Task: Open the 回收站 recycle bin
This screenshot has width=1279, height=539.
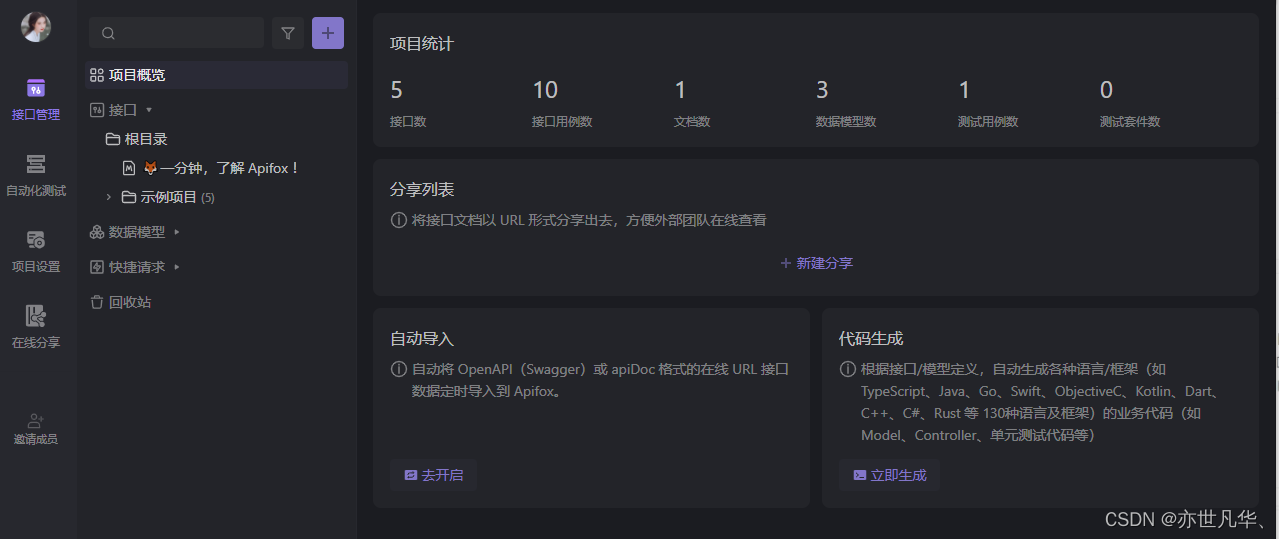Action: tap(129, 302)
